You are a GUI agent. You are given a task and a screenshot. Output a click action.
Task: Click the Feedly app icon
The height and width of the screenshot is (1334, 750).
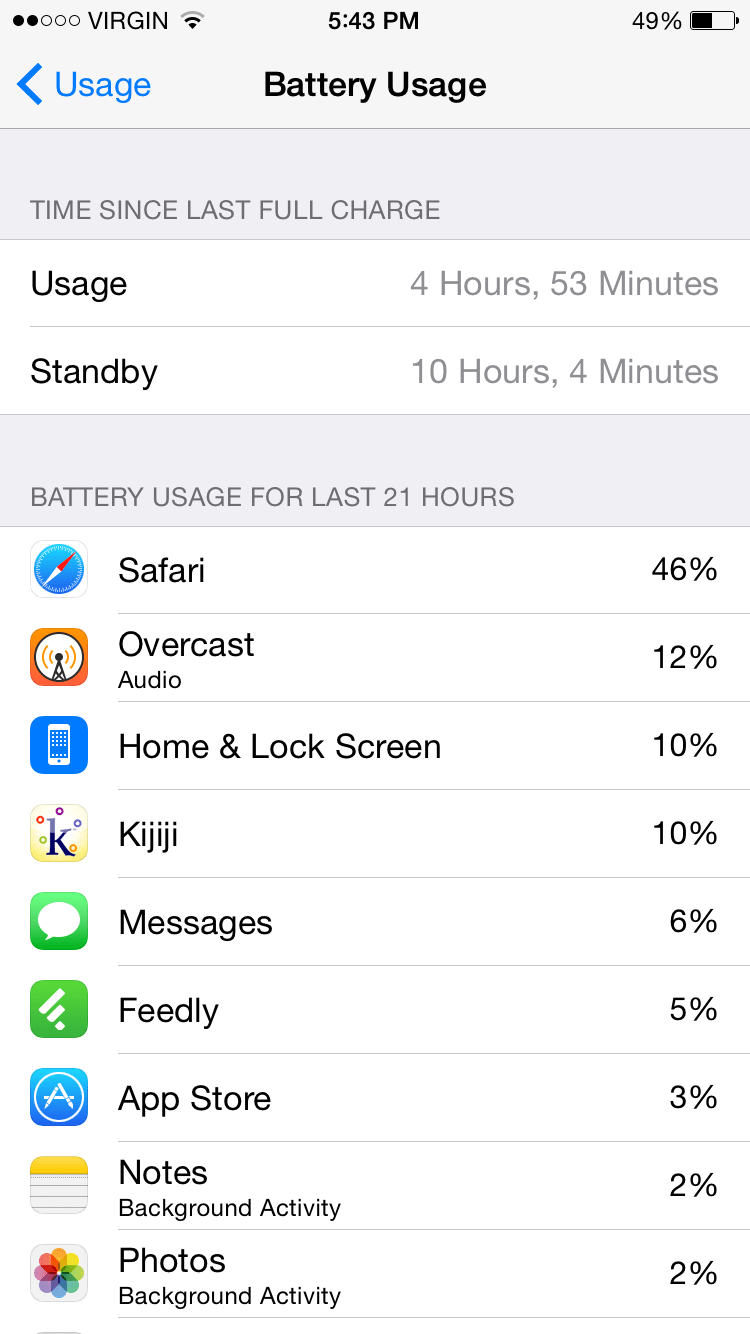pyautogui.click(x=58, y=1009)
